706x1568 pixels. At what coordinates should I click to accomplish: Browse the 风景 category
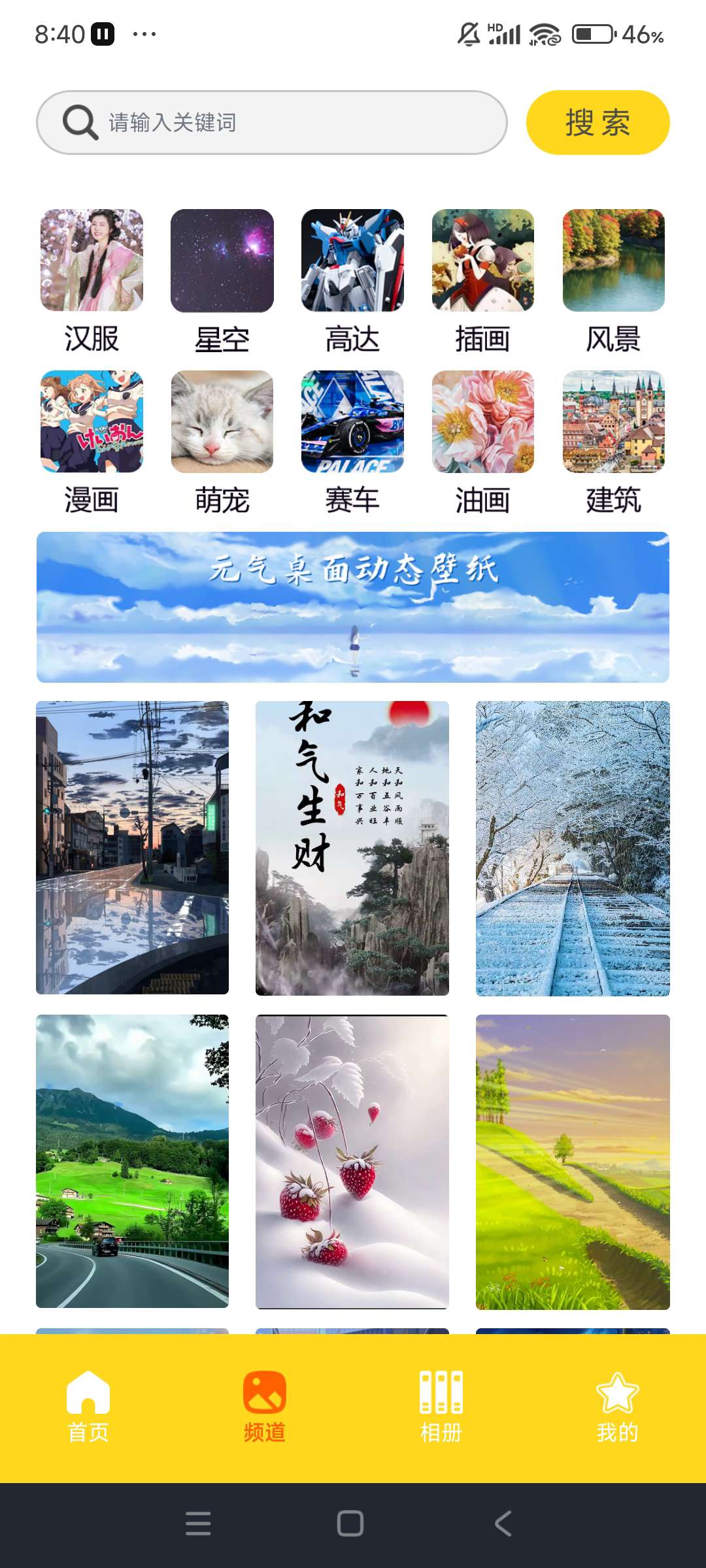[x=613, y=281]
